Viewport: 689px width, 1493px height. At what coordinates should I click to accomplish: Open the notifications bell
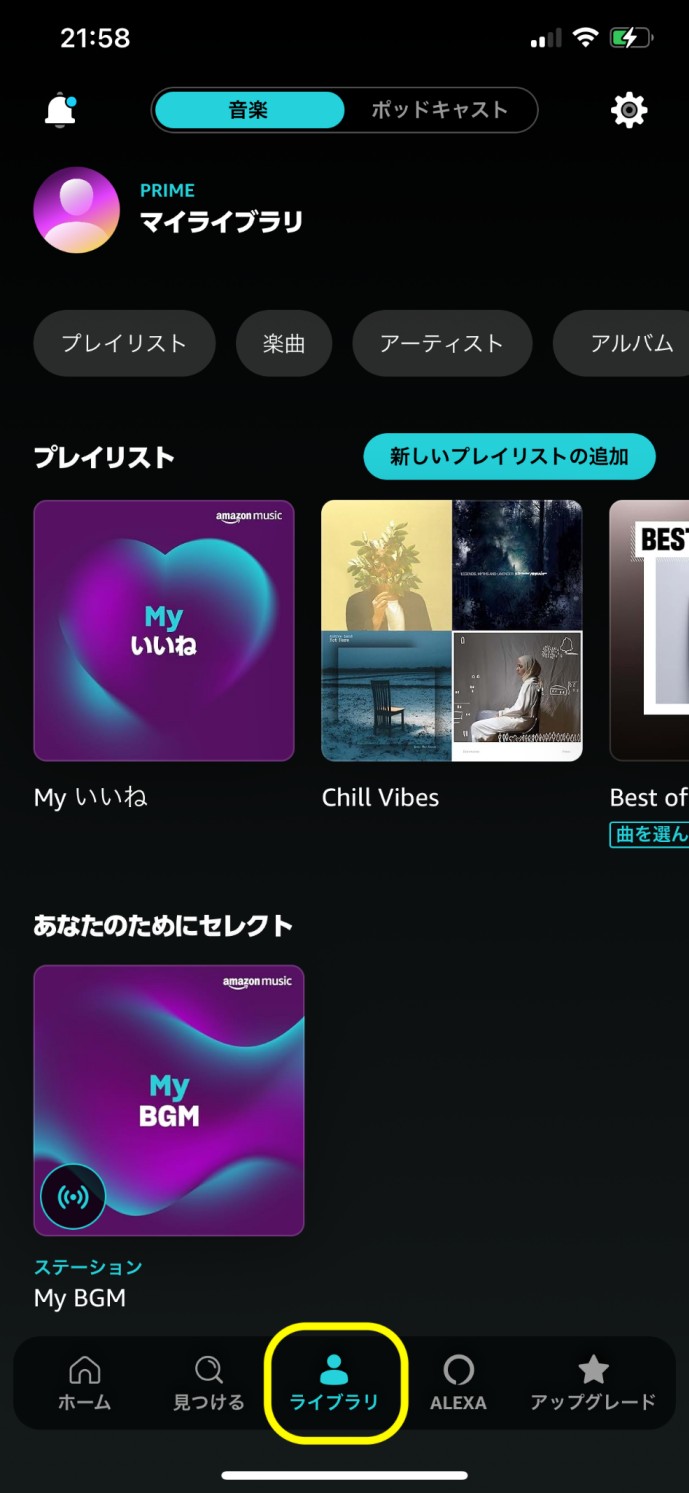[x=60, y=110]
